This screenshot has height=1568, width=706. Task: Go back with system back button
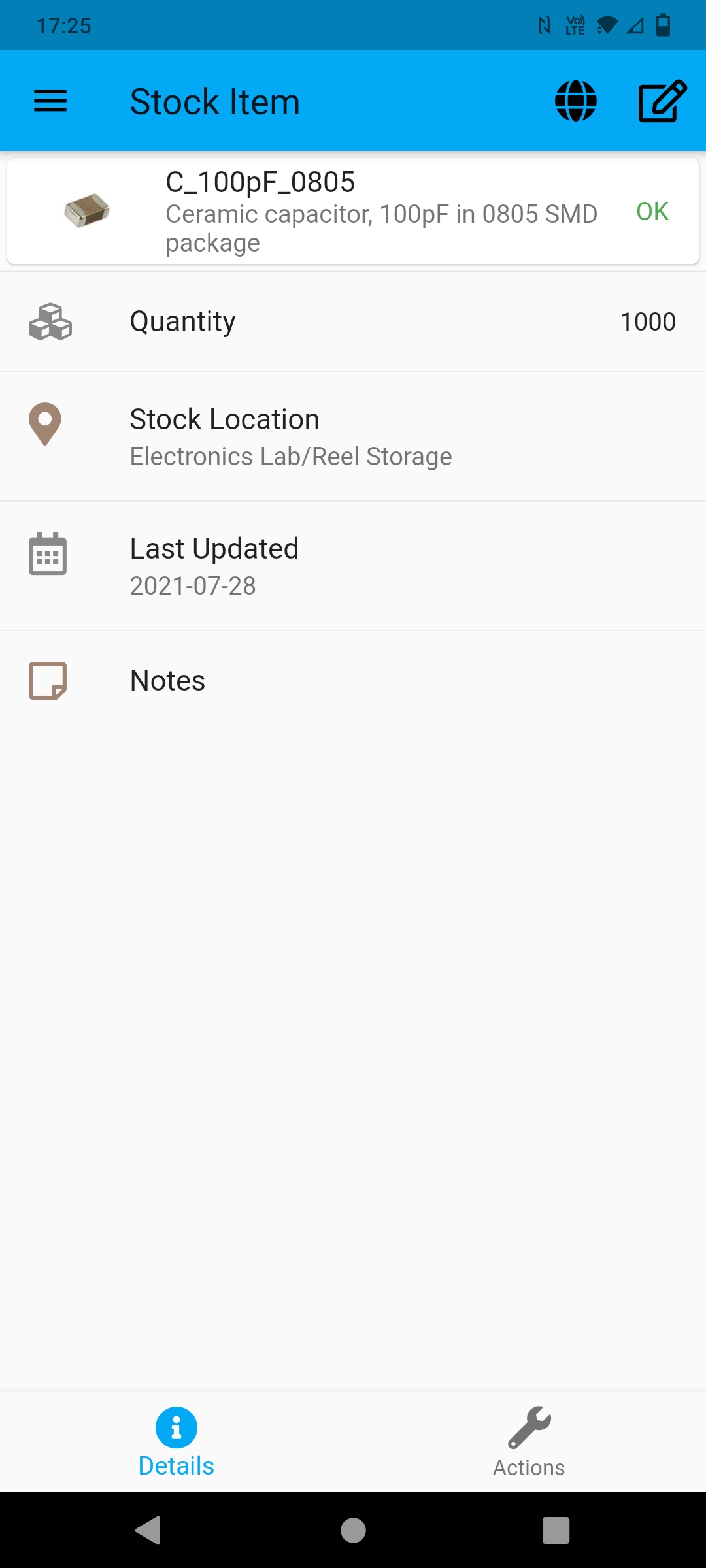148,1530
